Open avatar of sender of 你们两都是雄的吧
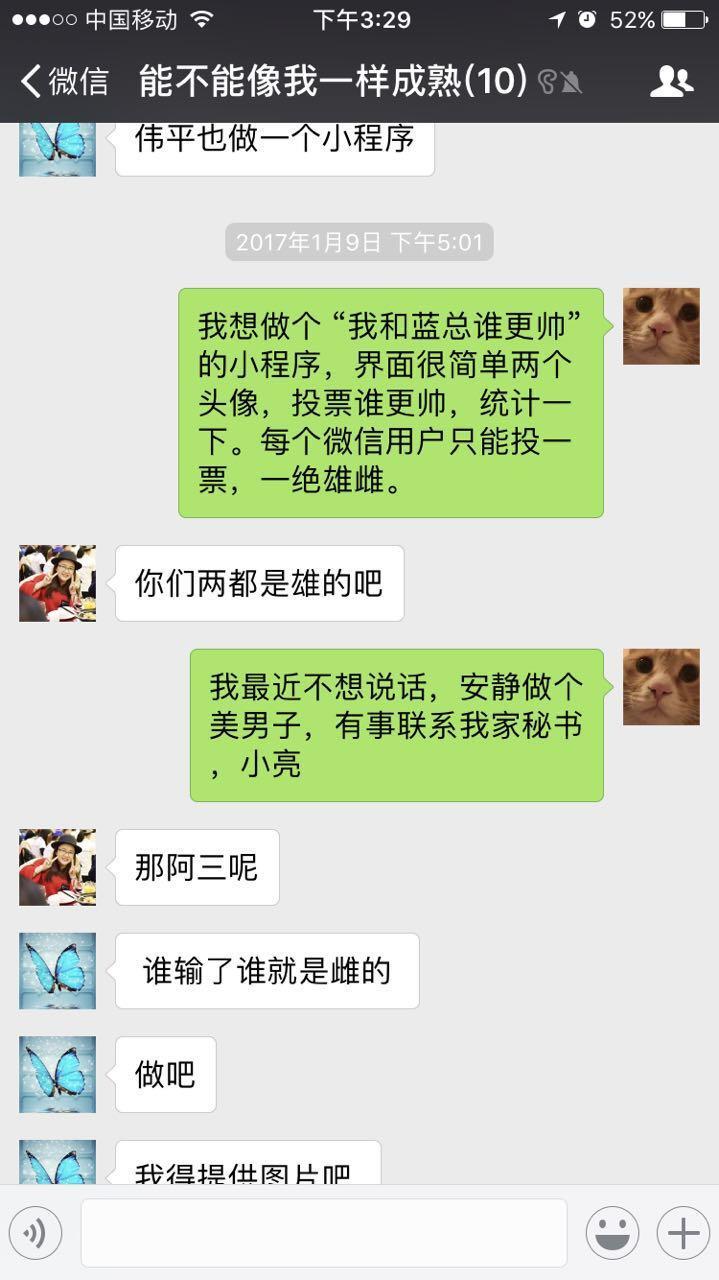Viewport: 719px width, 1280px height. pos(58,583)
